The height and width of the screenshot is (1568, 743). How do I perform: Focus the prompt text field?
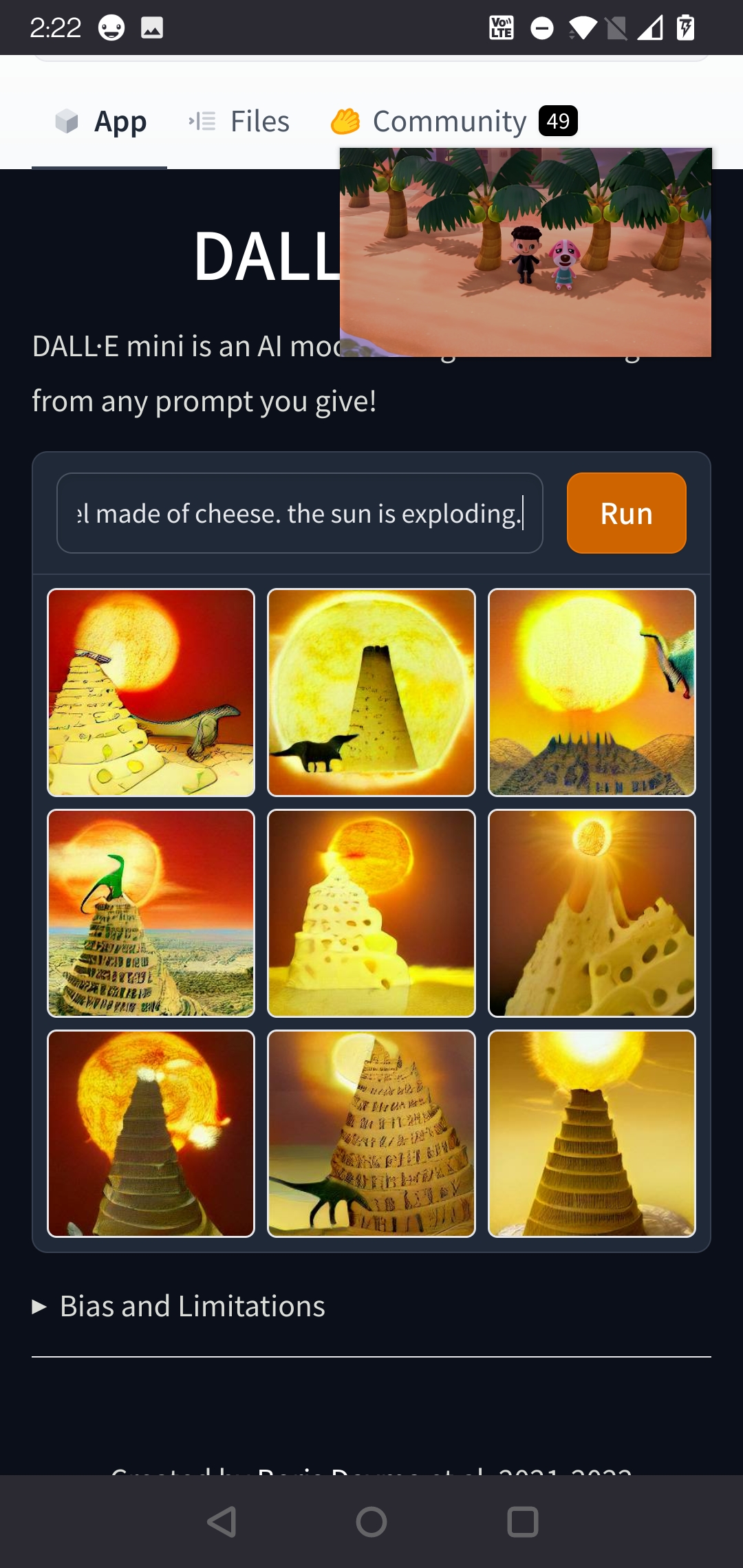coord(299,513)
